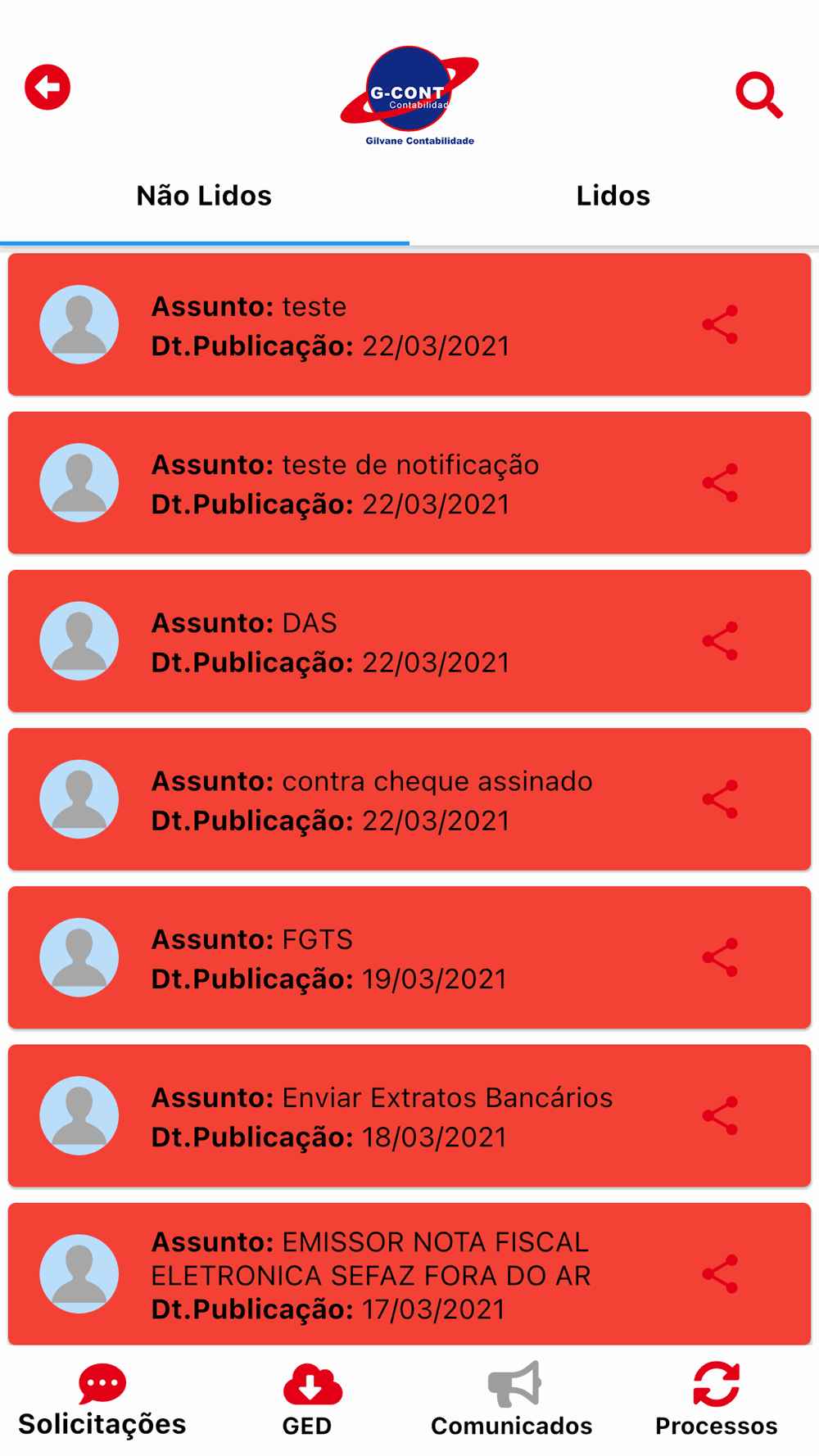Share the DAS message
This screenshot has height=1456, width=819.
[x=721, y=641]
